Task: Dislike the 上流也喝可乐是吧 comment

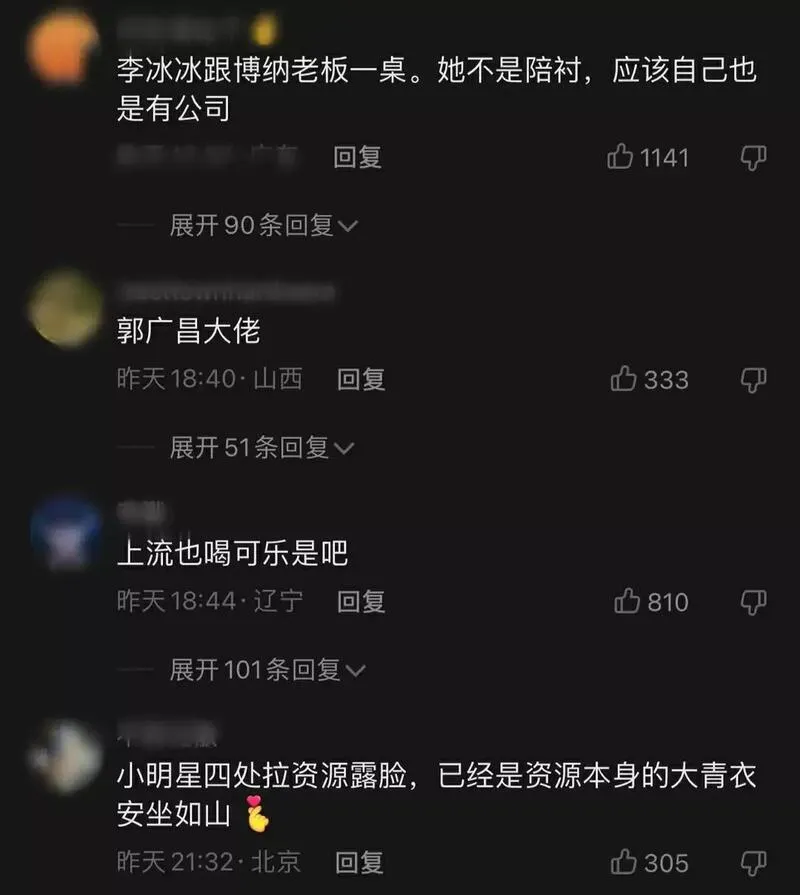Action: pos(753,601)
